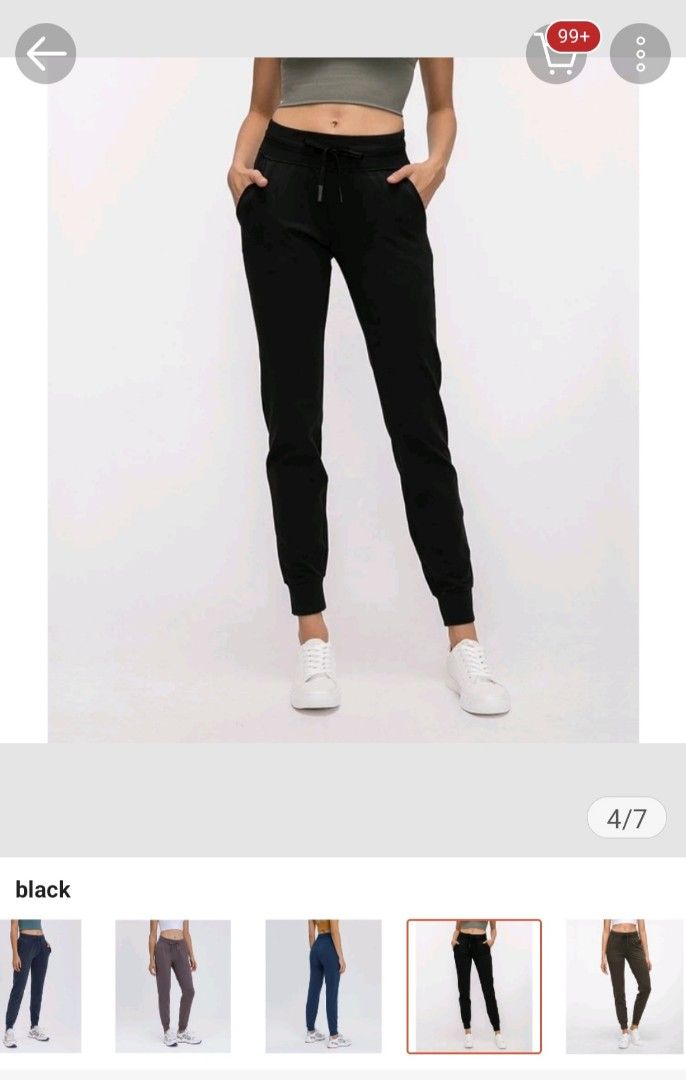Pick the dark olive pants thumbnail
The image size is (686, 1080).
624,986
